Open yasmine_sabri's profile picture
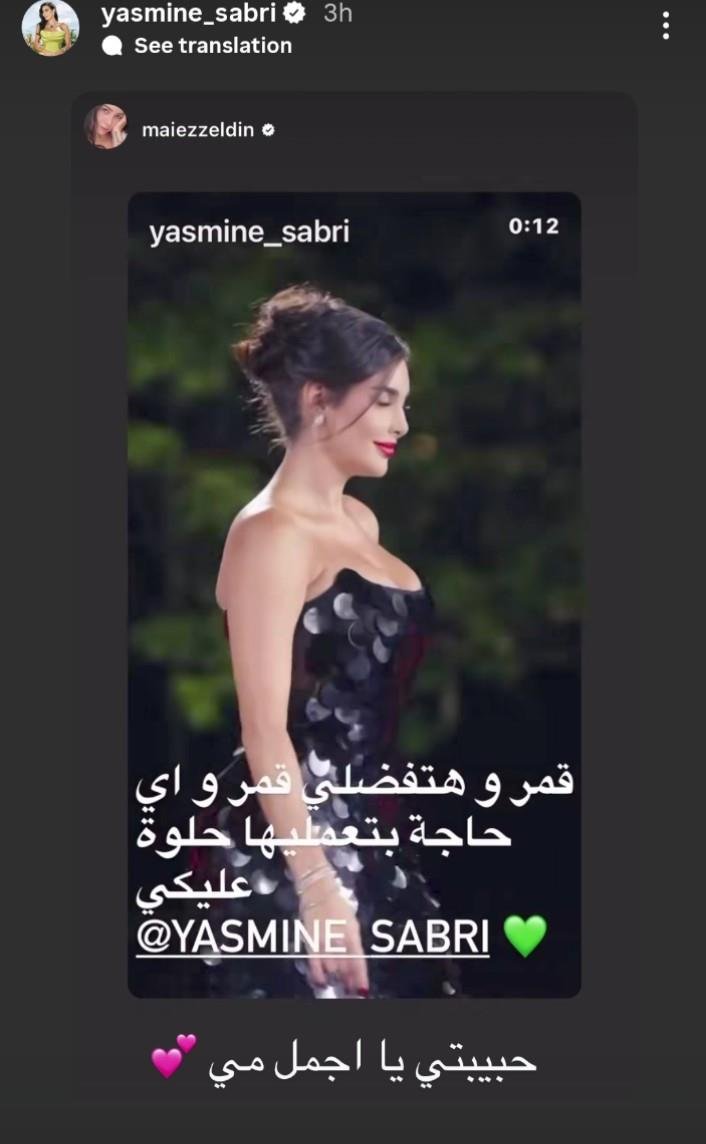This screenshot has height=1144, width=706. [x=50, y=28]
